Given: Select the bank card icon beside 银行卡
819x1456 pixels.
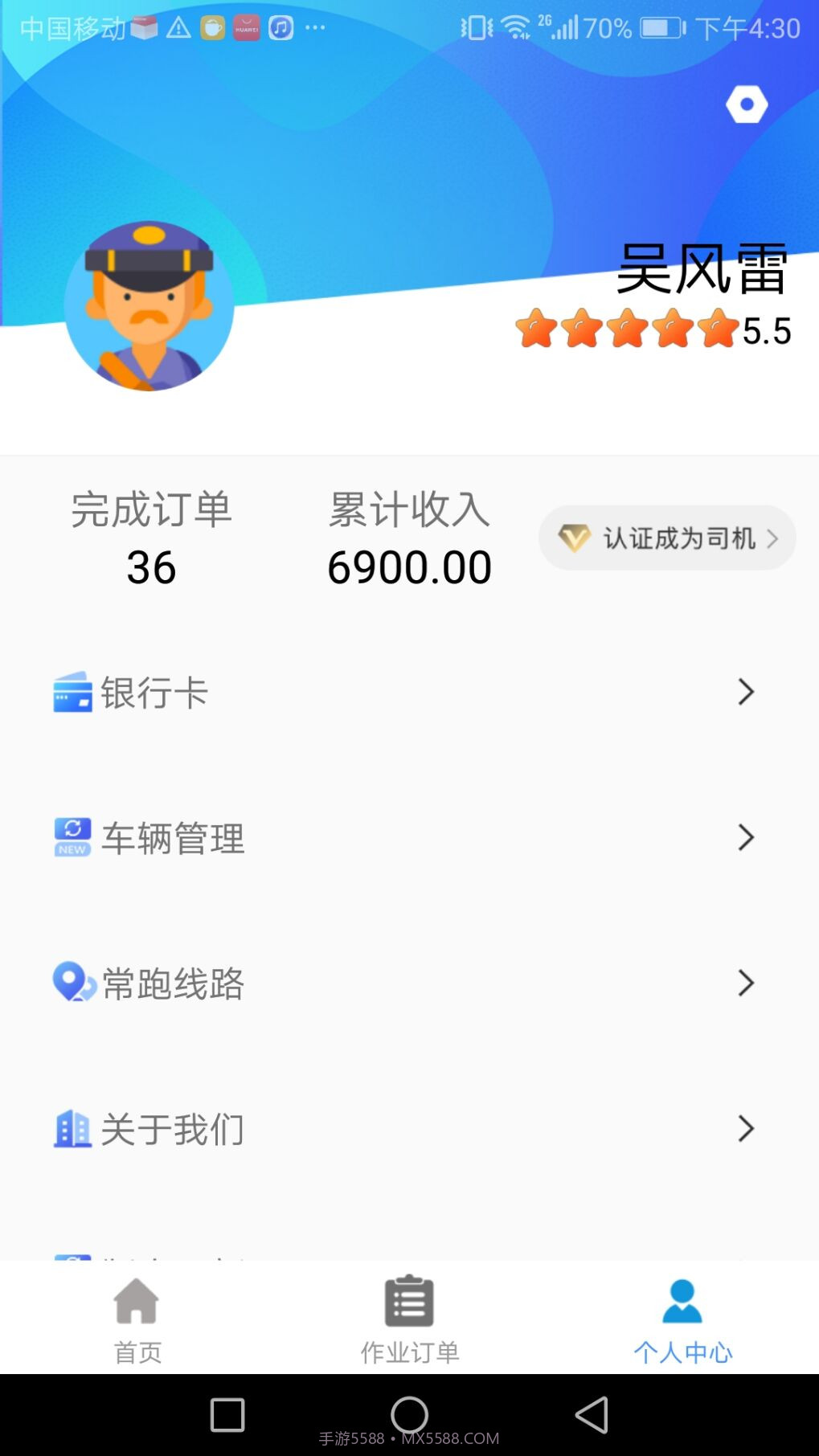Looking at the screenshot, I should tap(71, 693).
